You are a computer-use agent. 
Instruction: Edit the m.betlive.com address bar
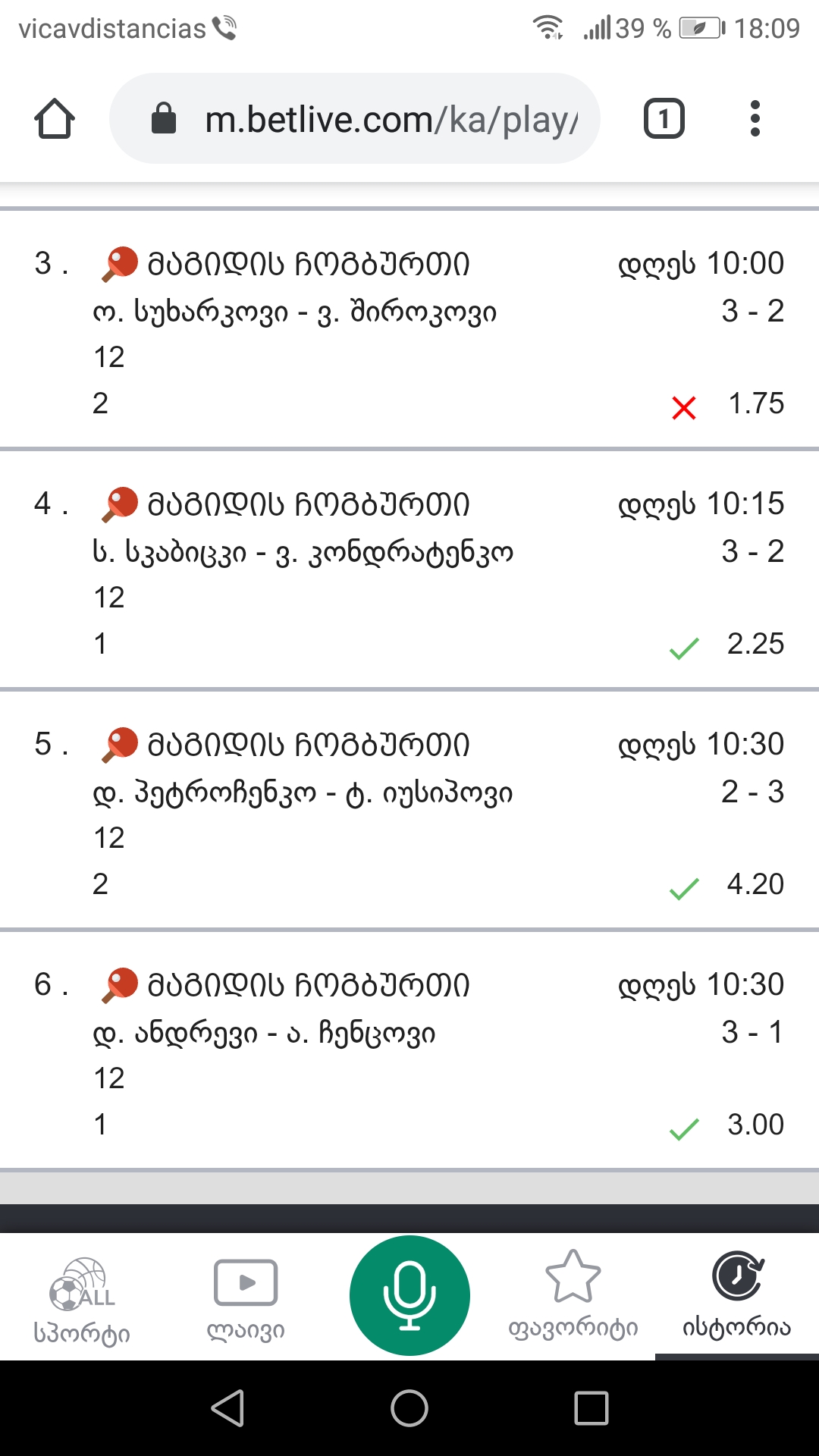tap(379, 119)
